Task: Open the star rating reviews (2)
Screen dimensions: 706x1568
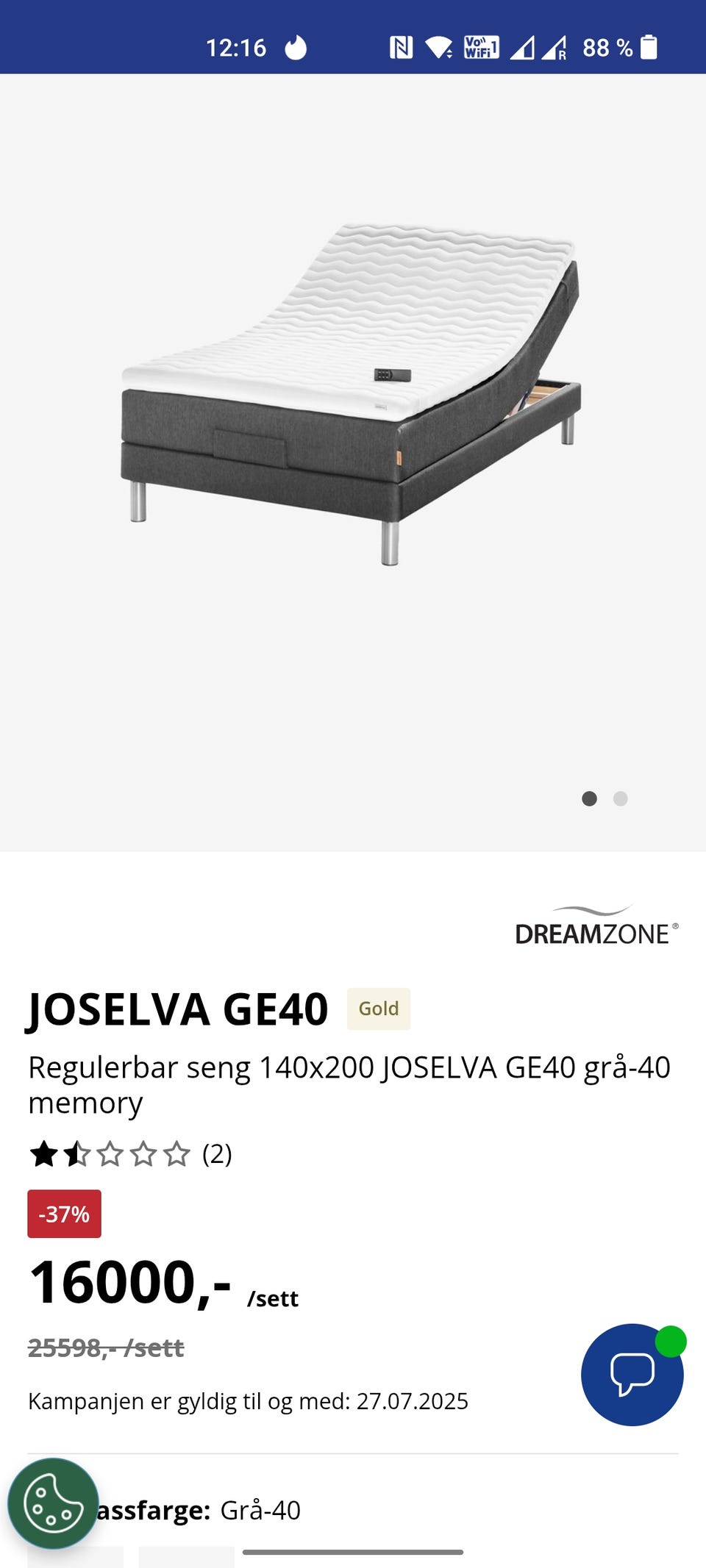Action: click(130, 1154)
